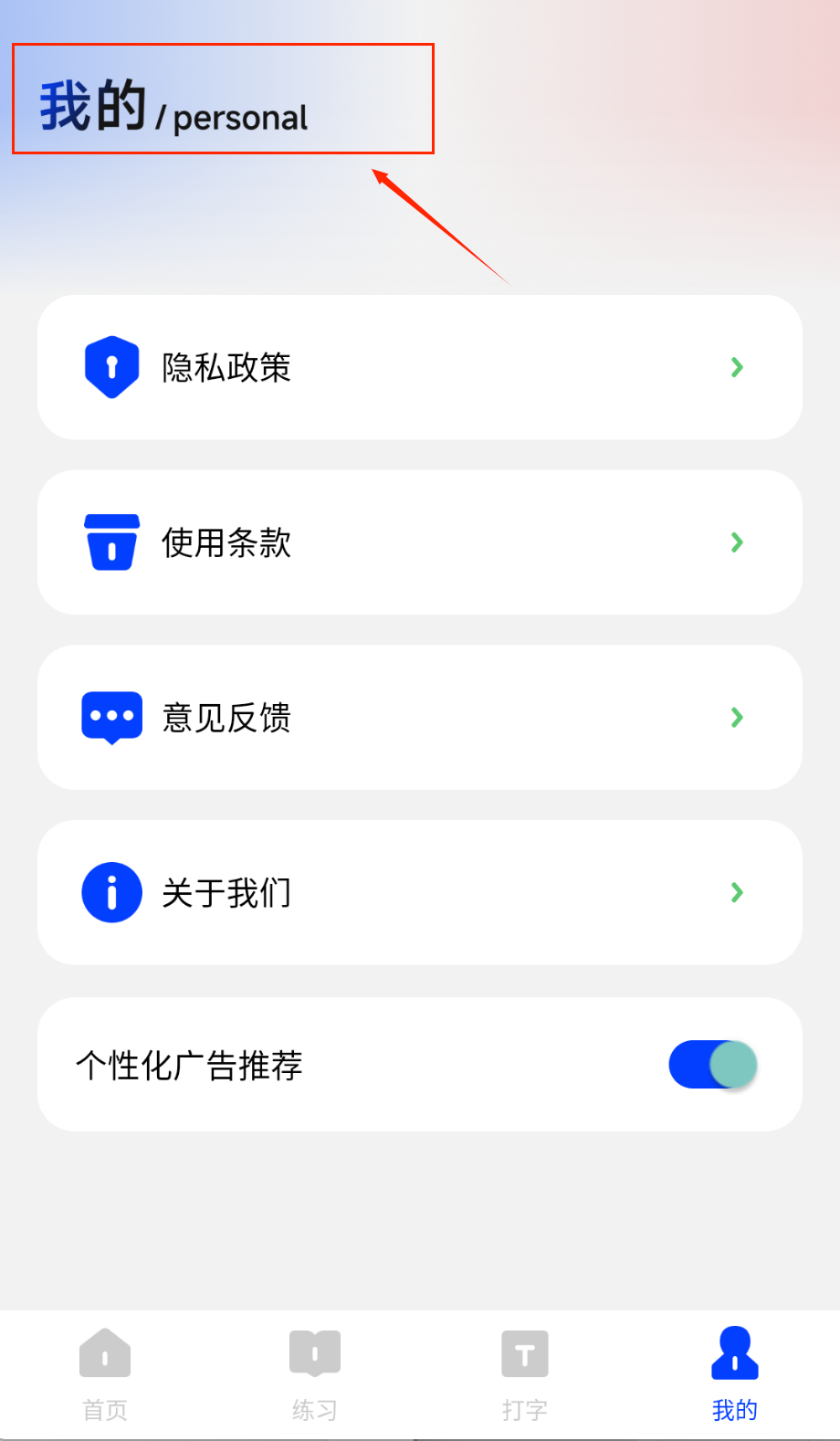Open the 使用条款 terms of use row

pyautogui.click(x=419, y=542)
